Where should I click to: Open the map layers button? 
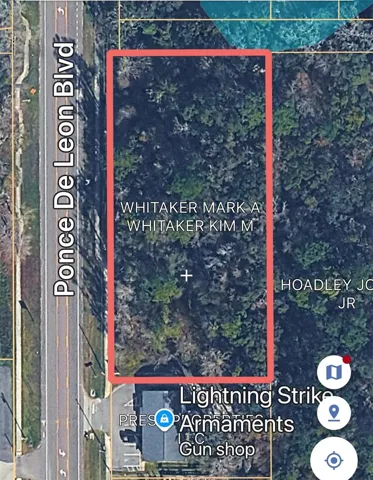point(334,372)
